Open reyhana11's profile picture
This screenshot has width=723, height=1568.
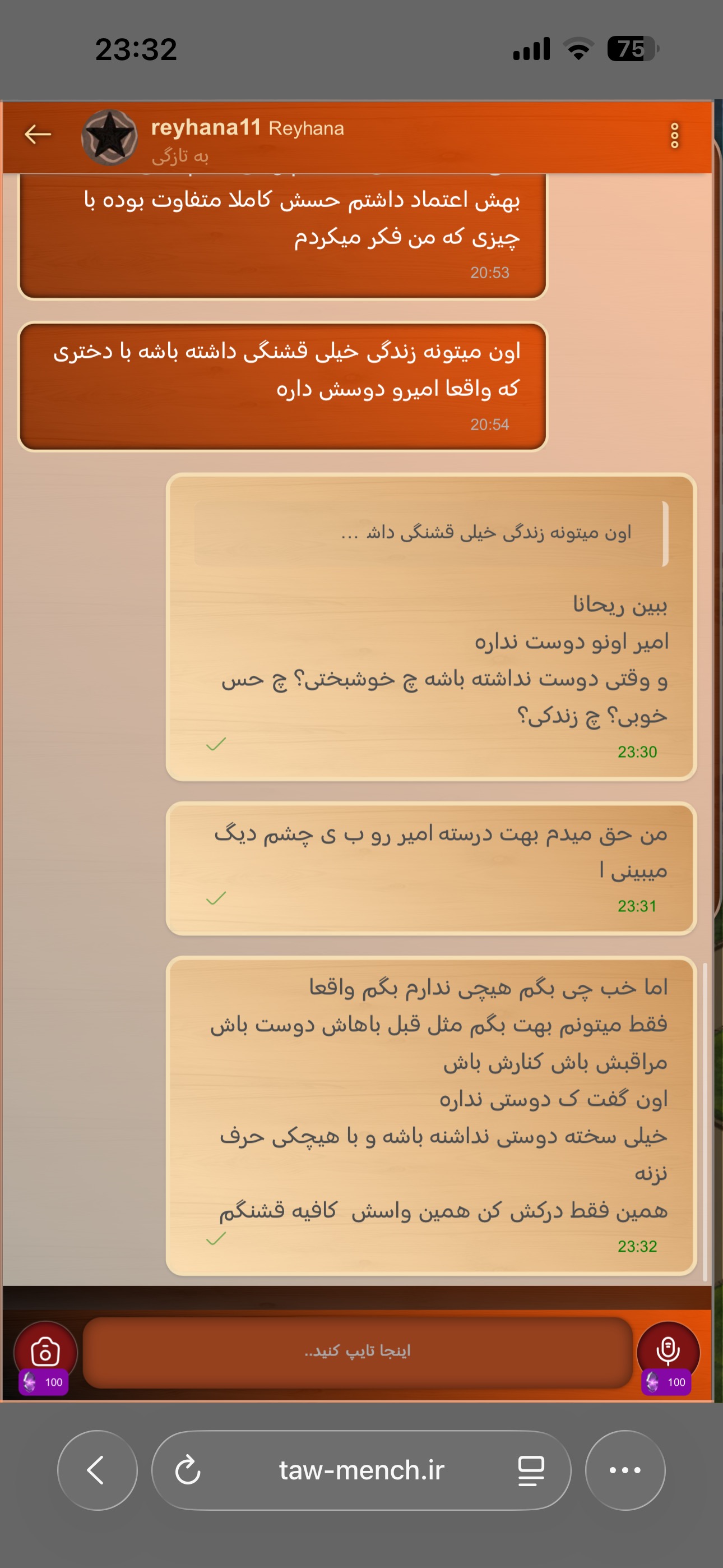pyautogui.click(x=109, y=137)
